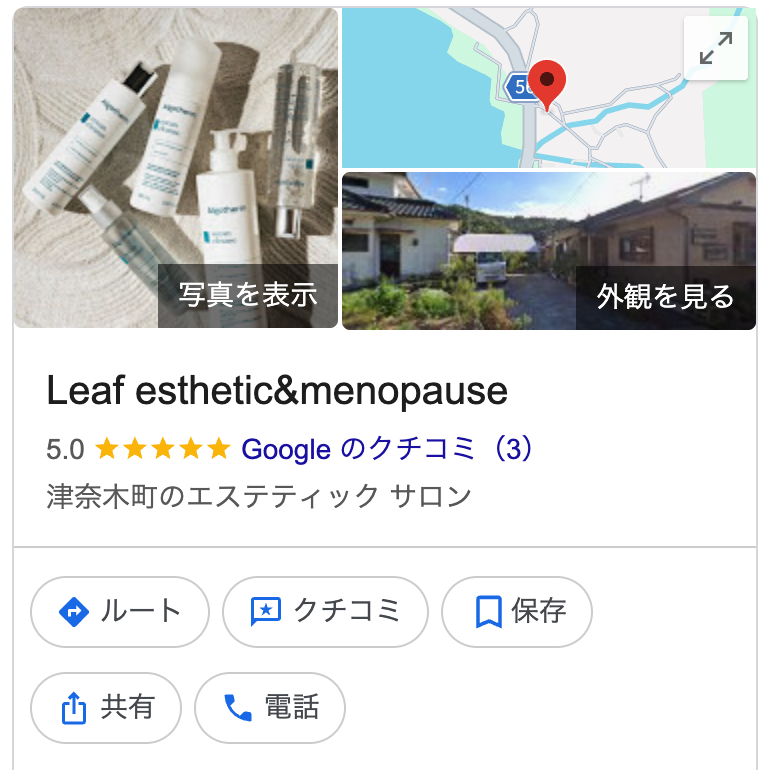The image size is (766, 770).
Task: Expand the map using the fullscreen arrows icon
Action: [714, 47]
